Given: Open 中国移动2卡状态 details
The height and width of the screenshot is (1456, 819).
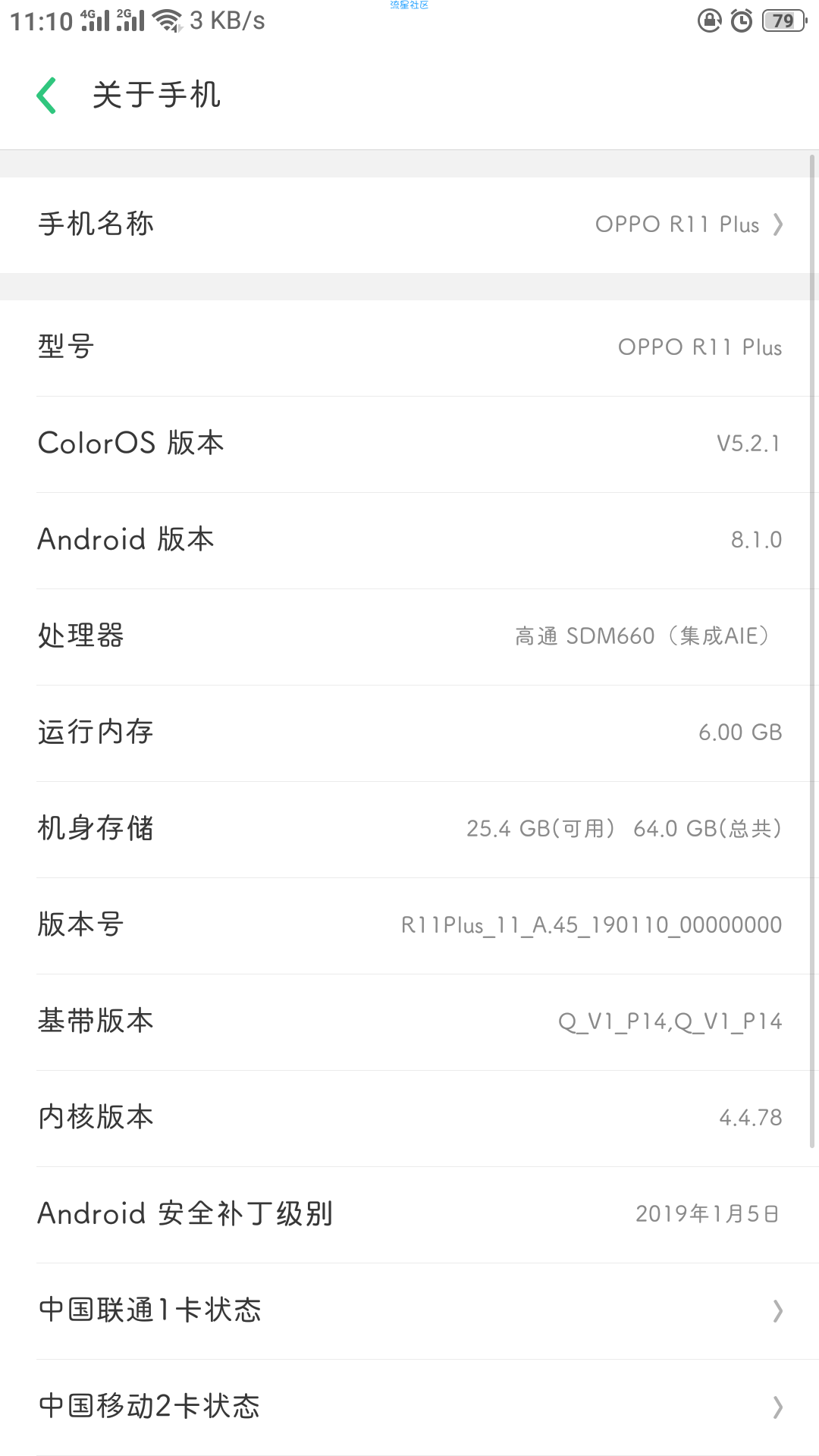Looking at the screenshot, I should click(x=409, y=1407).
